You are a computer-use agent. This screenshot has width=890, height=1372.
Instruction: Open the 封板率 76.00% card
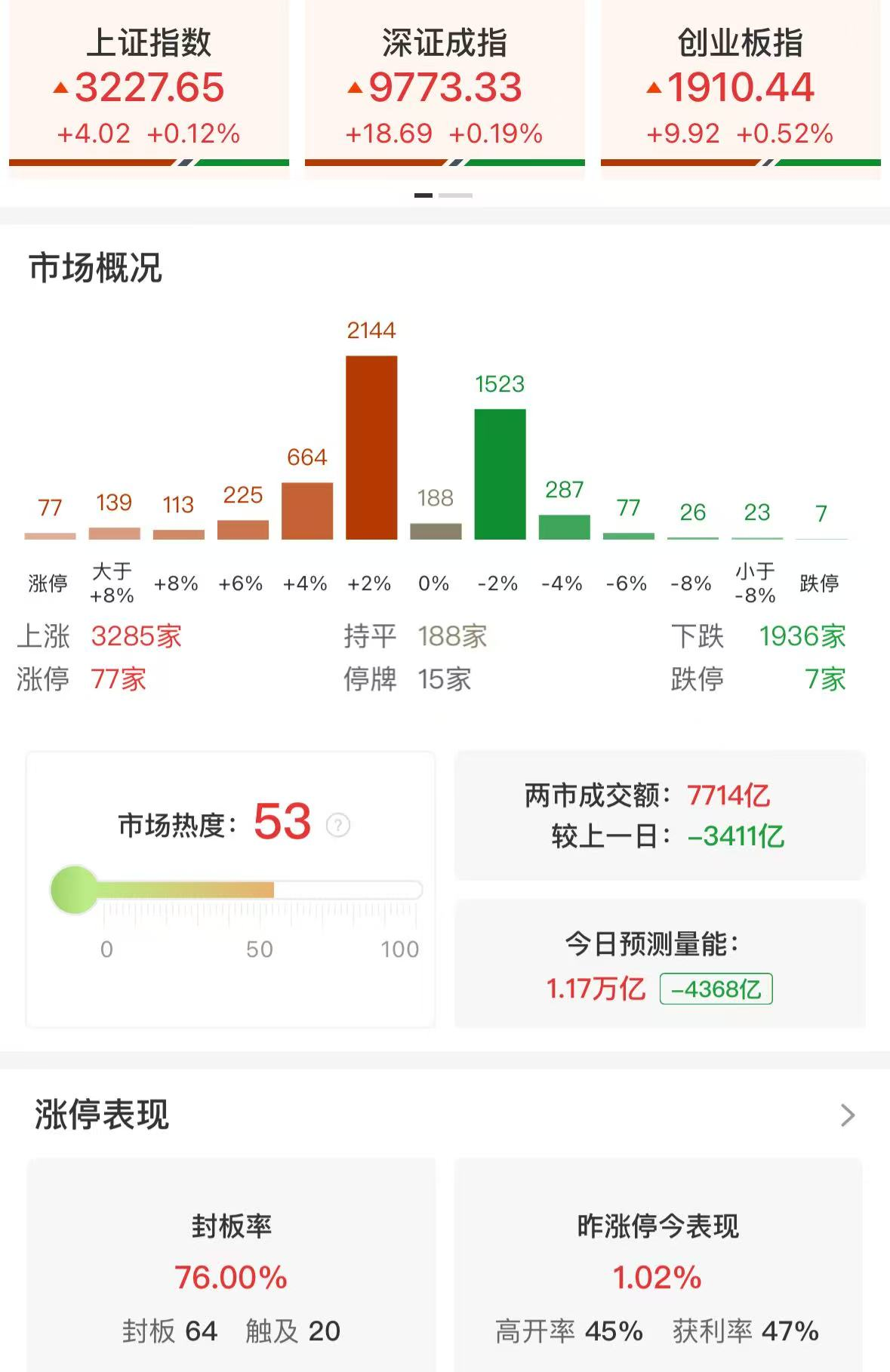pyautogui.click(x=231, y=1275)
